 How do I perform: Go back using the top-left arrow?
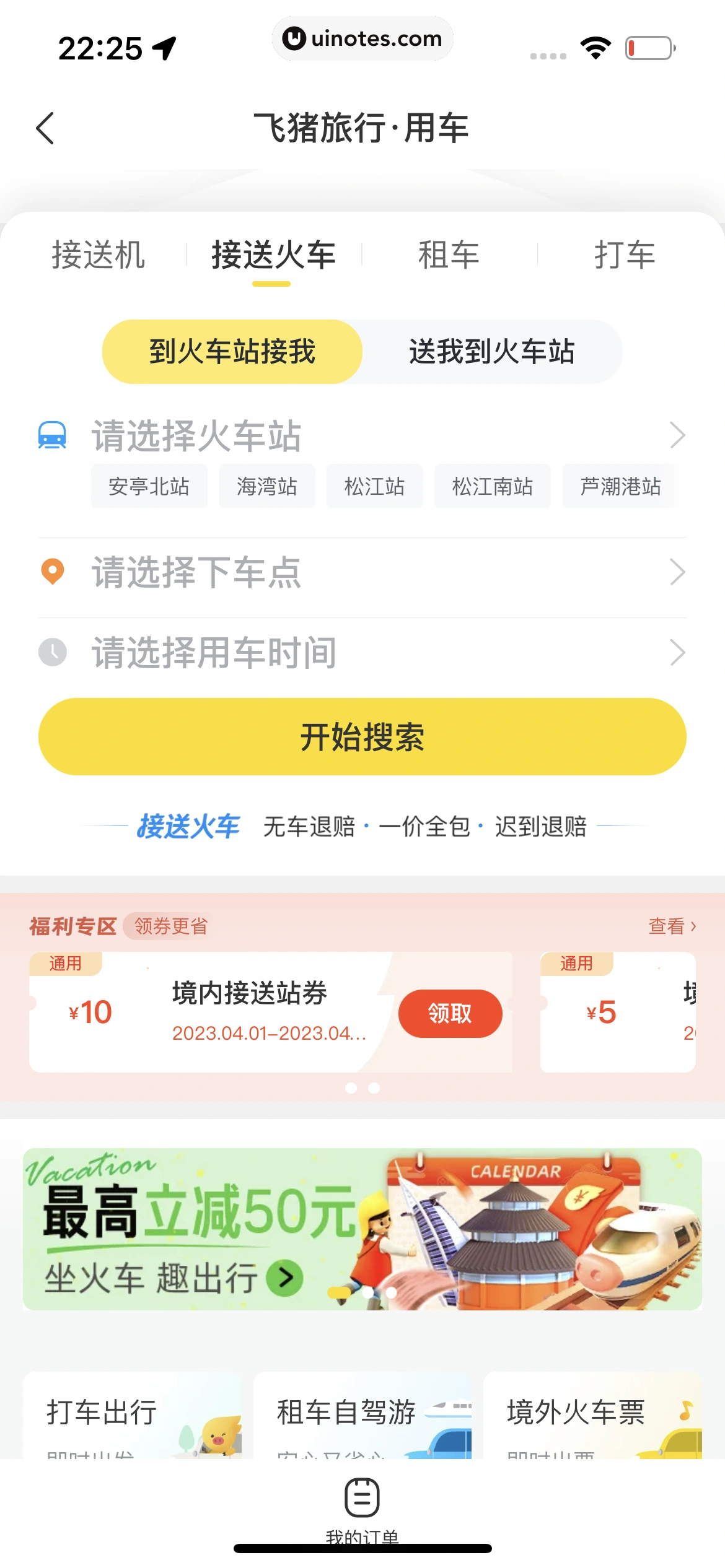click(45, 128)
